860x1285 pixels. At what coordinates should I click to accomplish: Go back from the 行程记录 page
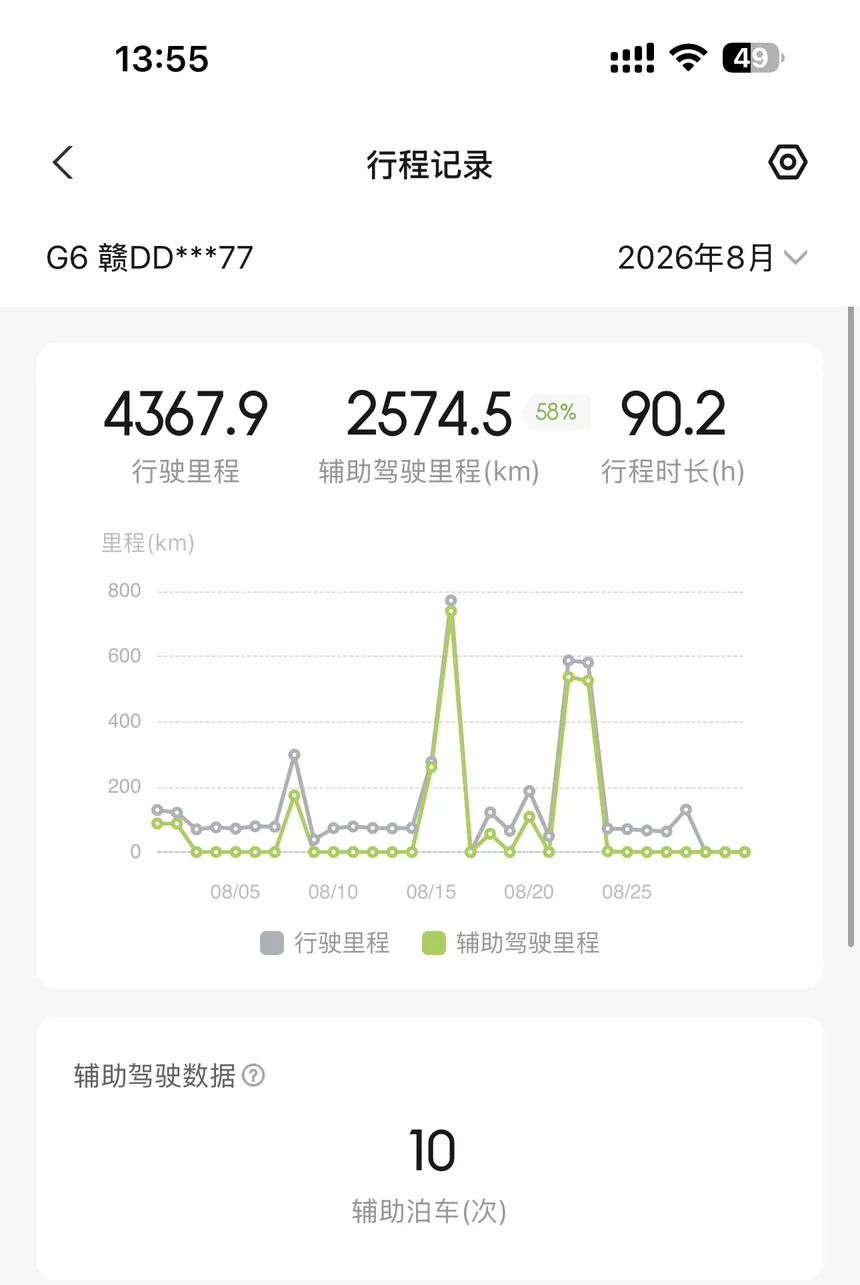[63, 162]
